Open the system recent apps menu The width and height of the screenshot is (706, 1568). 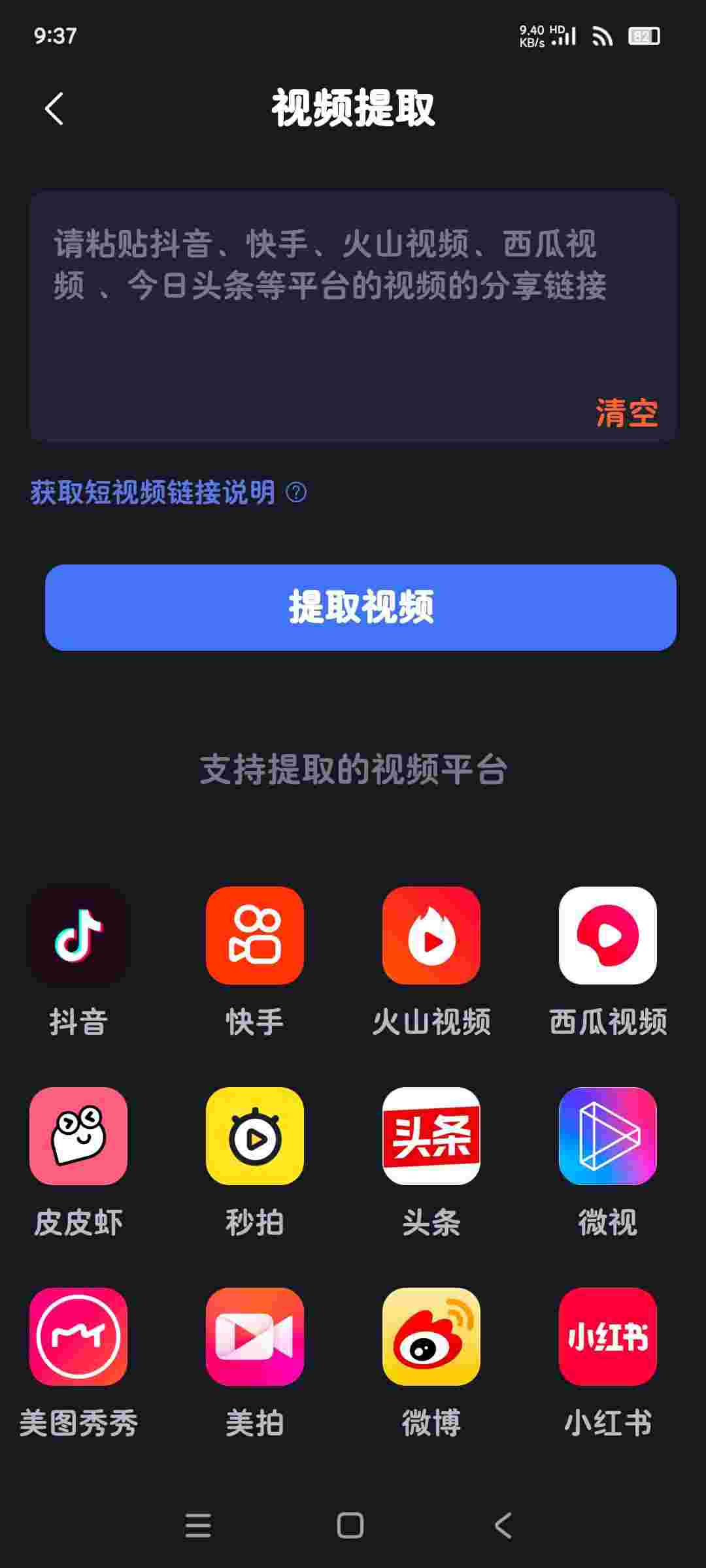[198, 1526]
